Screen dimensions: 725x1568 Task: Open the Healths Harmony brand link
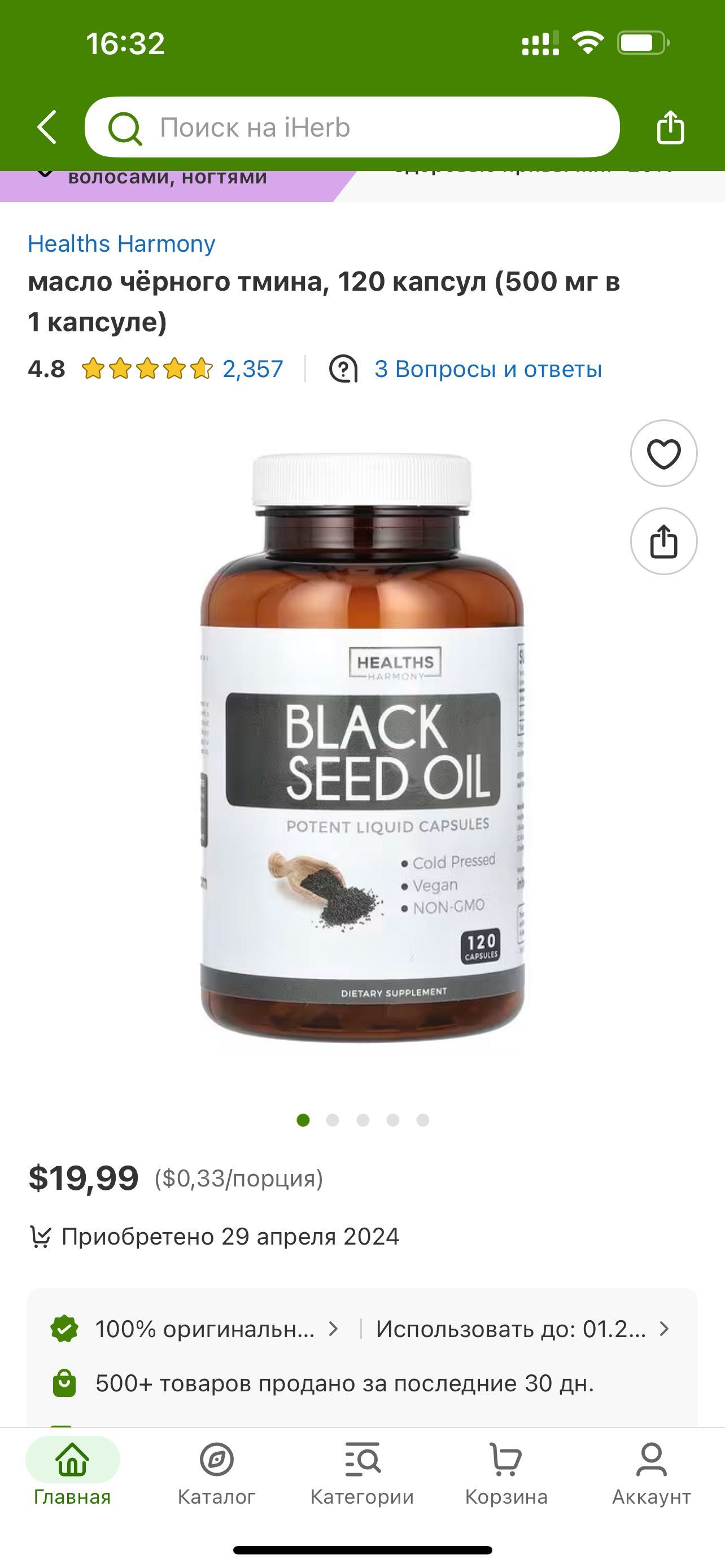pos(122,243)
